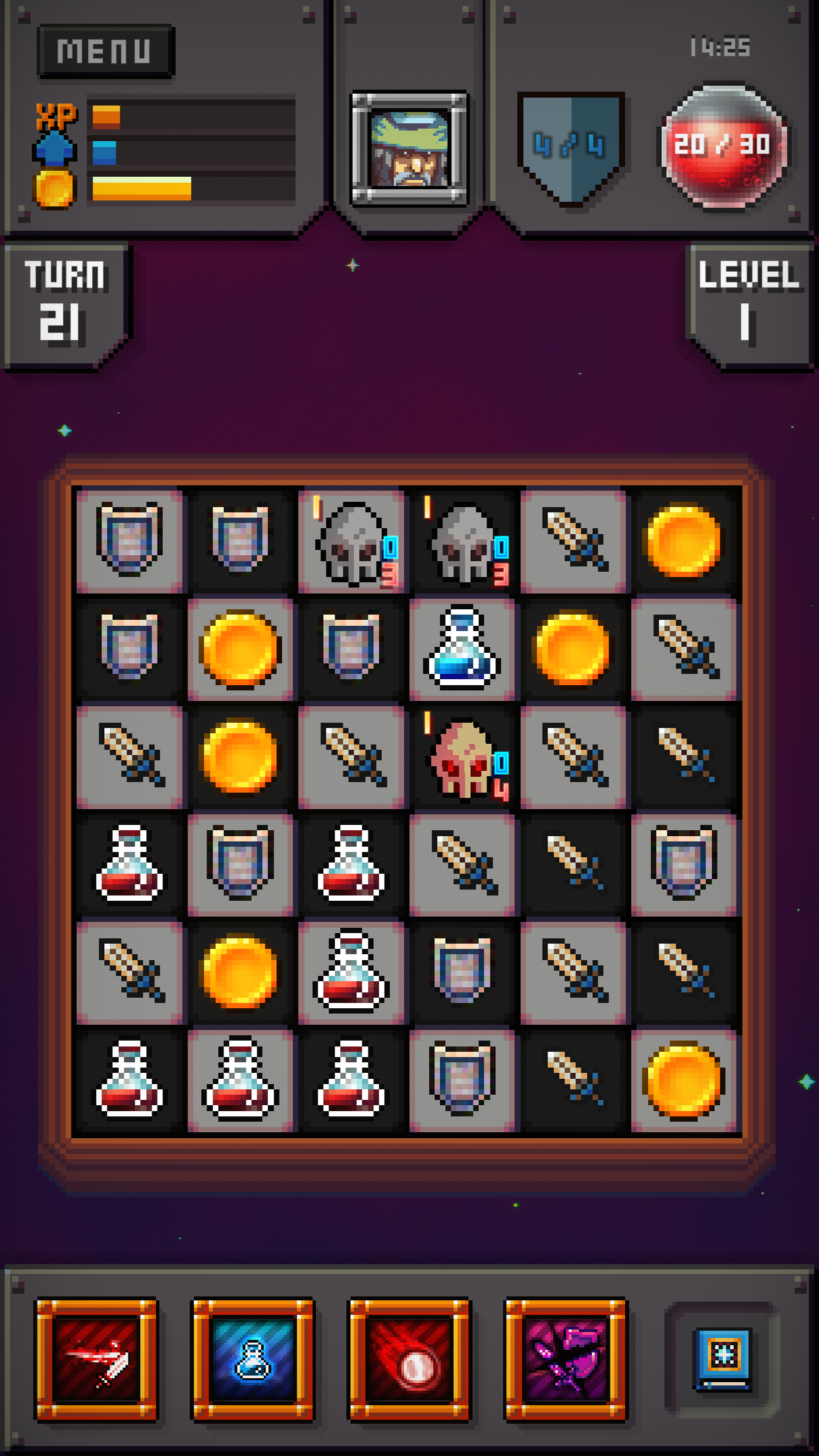Trigger the purple shattered weapons skill

coord(566,1360)
